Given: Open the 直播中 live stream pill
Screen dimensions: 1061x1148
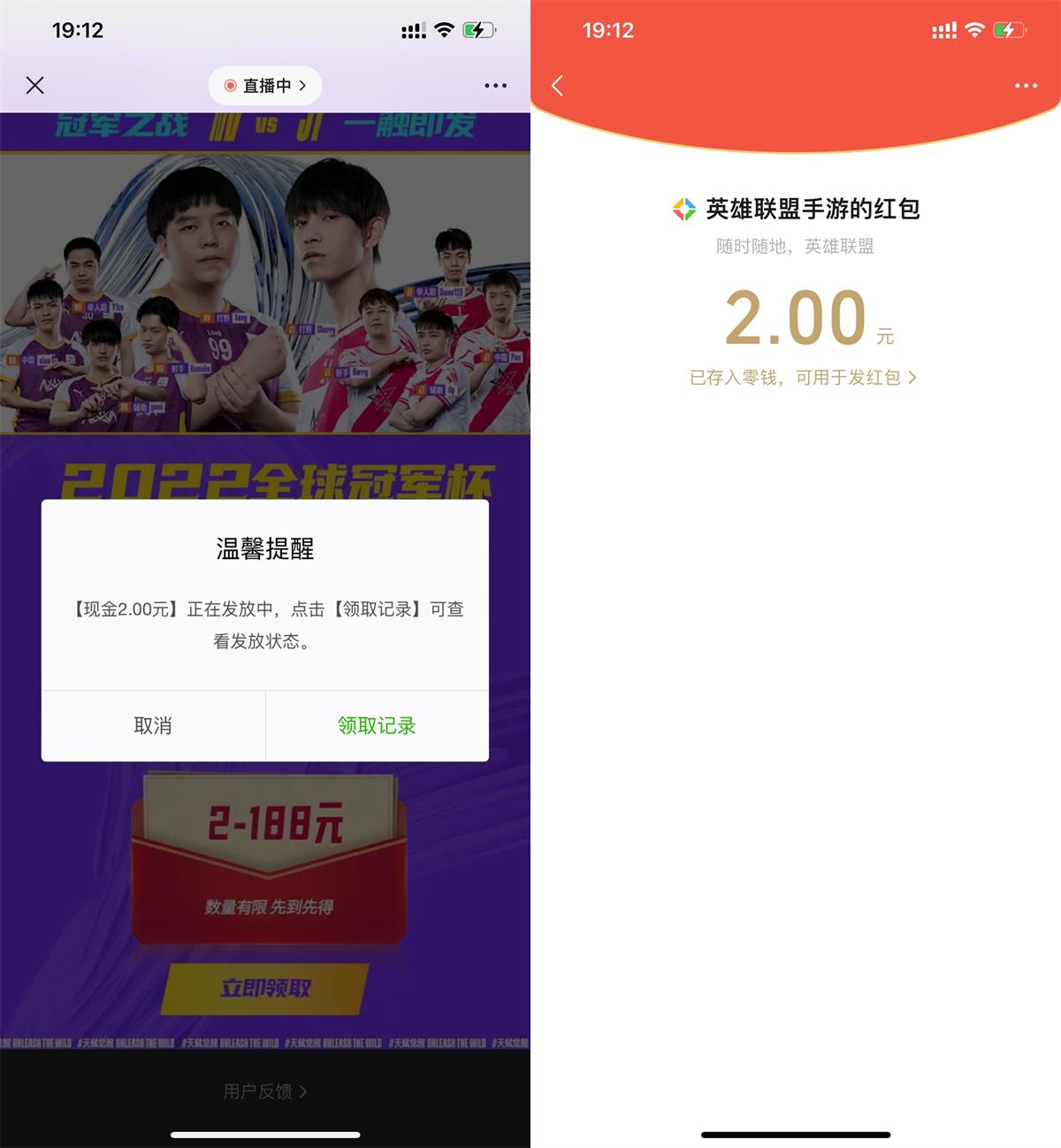Looking at the screenshot, I should (x=265, y=86).
